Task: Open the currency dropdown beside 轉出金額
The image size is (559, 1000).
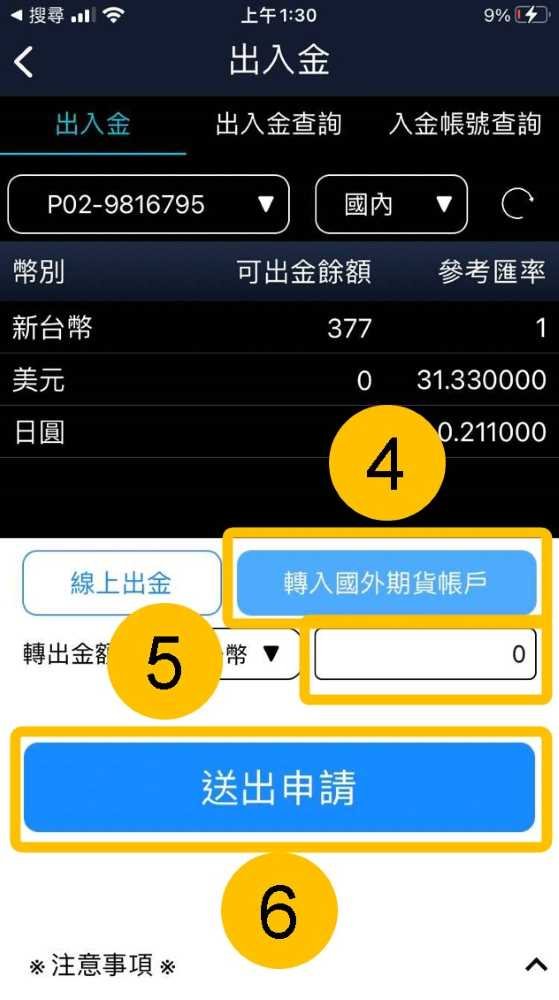Action: (x=255, y=654)
